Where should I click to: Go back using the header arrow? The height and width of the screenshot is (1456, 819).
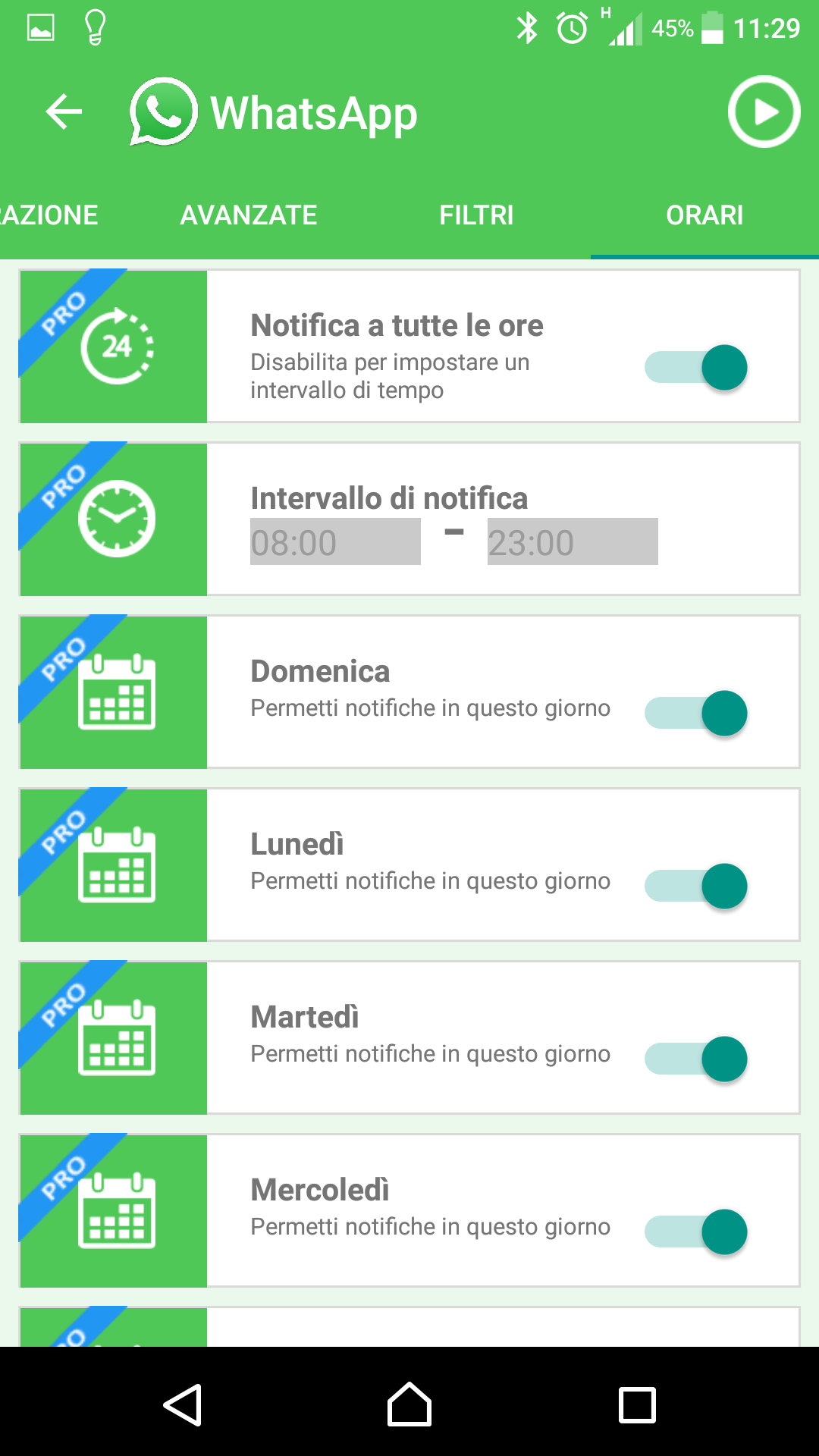coord(64,112)
